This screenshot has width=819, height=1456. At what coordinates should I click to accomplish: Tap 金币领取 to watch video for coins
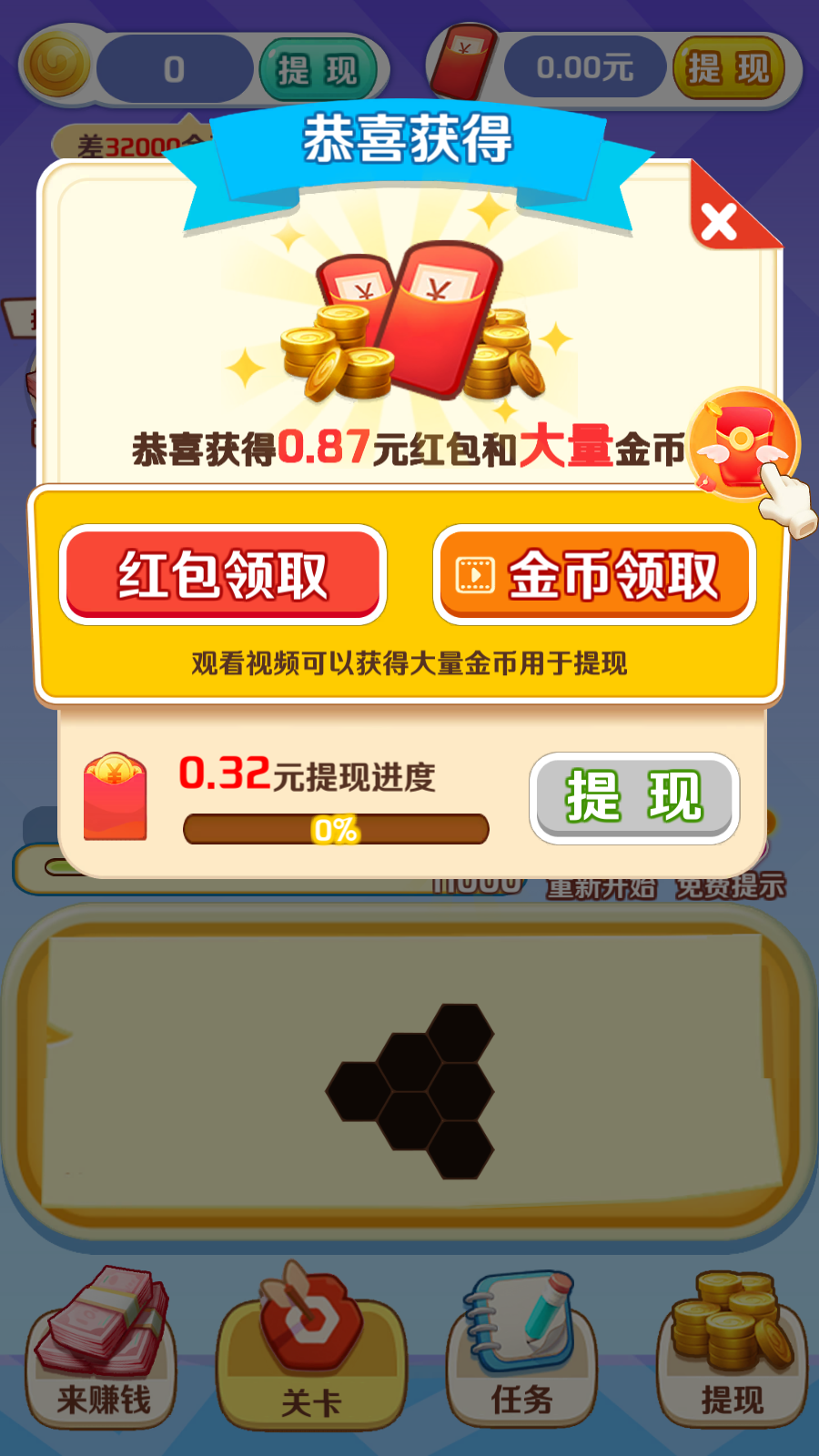(594, 575)
